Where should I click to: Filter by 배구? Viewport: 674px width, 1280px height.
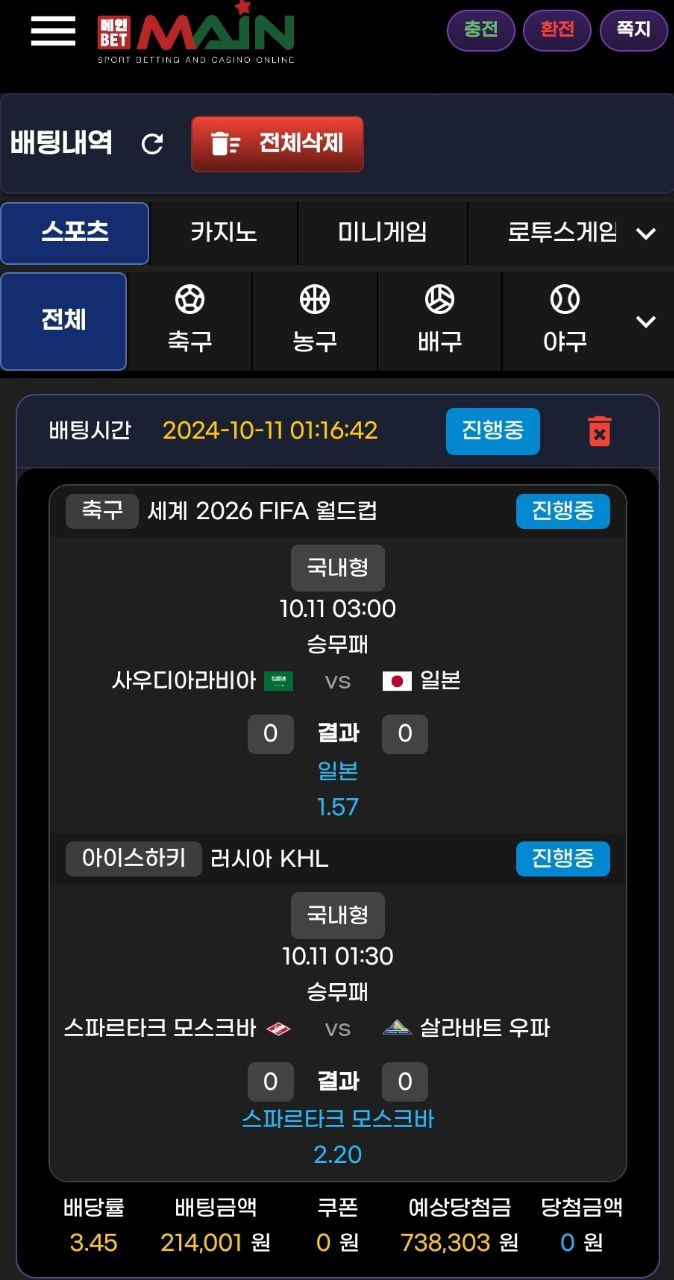(x=440, y=321)
